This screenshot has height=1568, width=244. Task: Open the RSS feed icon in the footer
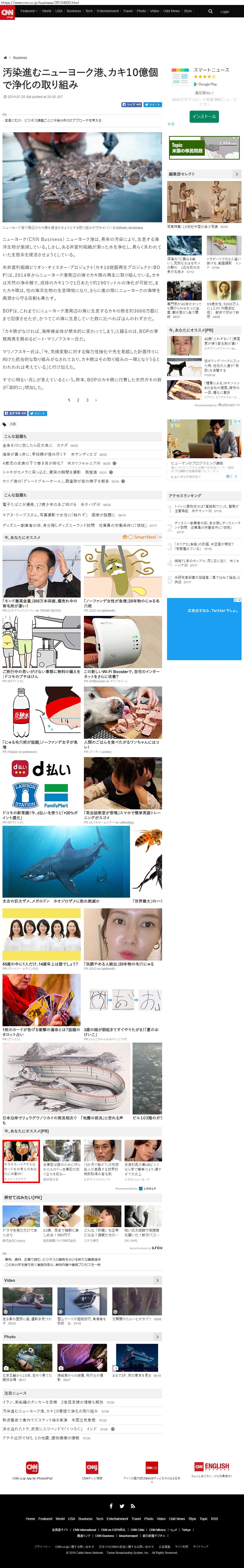click(x=132, y=1506)
